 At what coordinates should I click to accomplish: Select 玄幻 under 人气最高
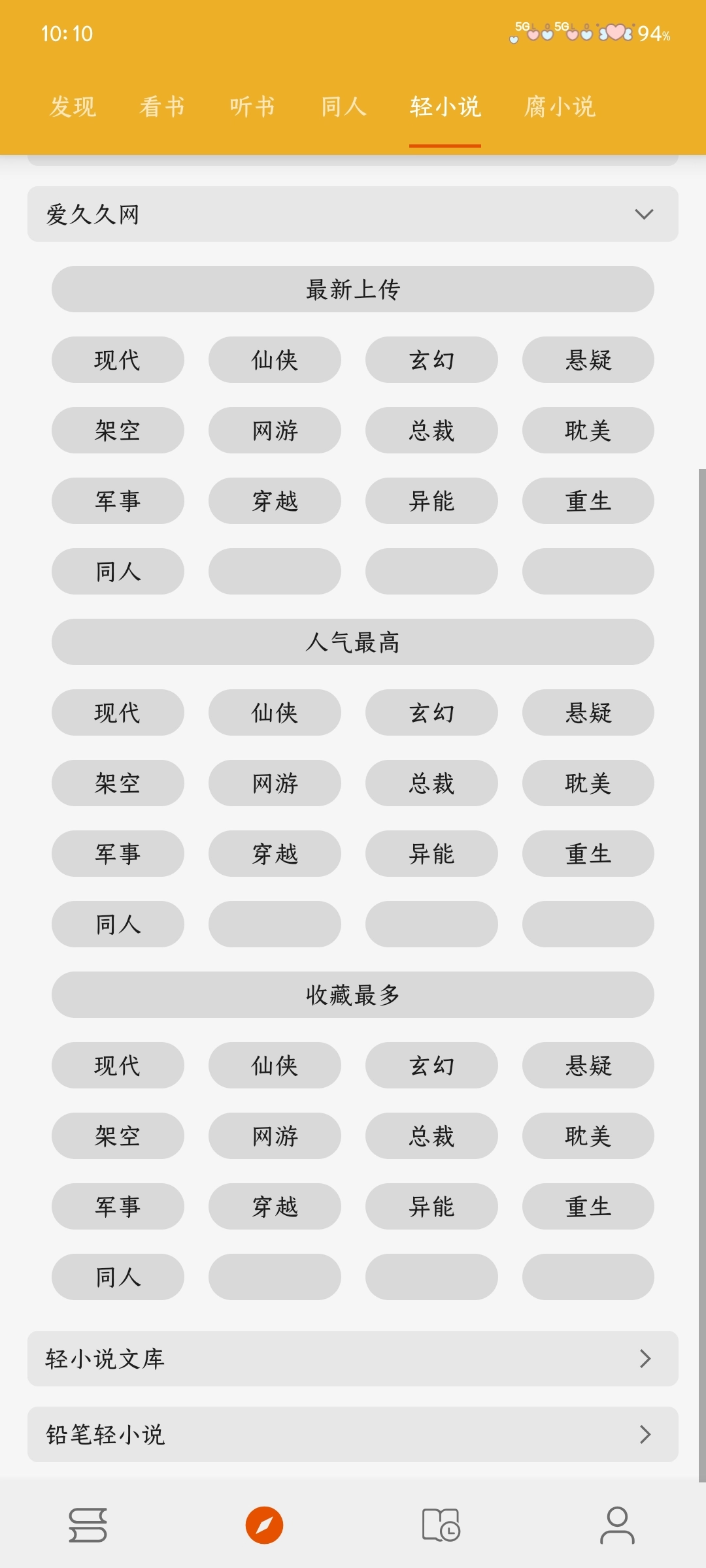coord(431,713)
